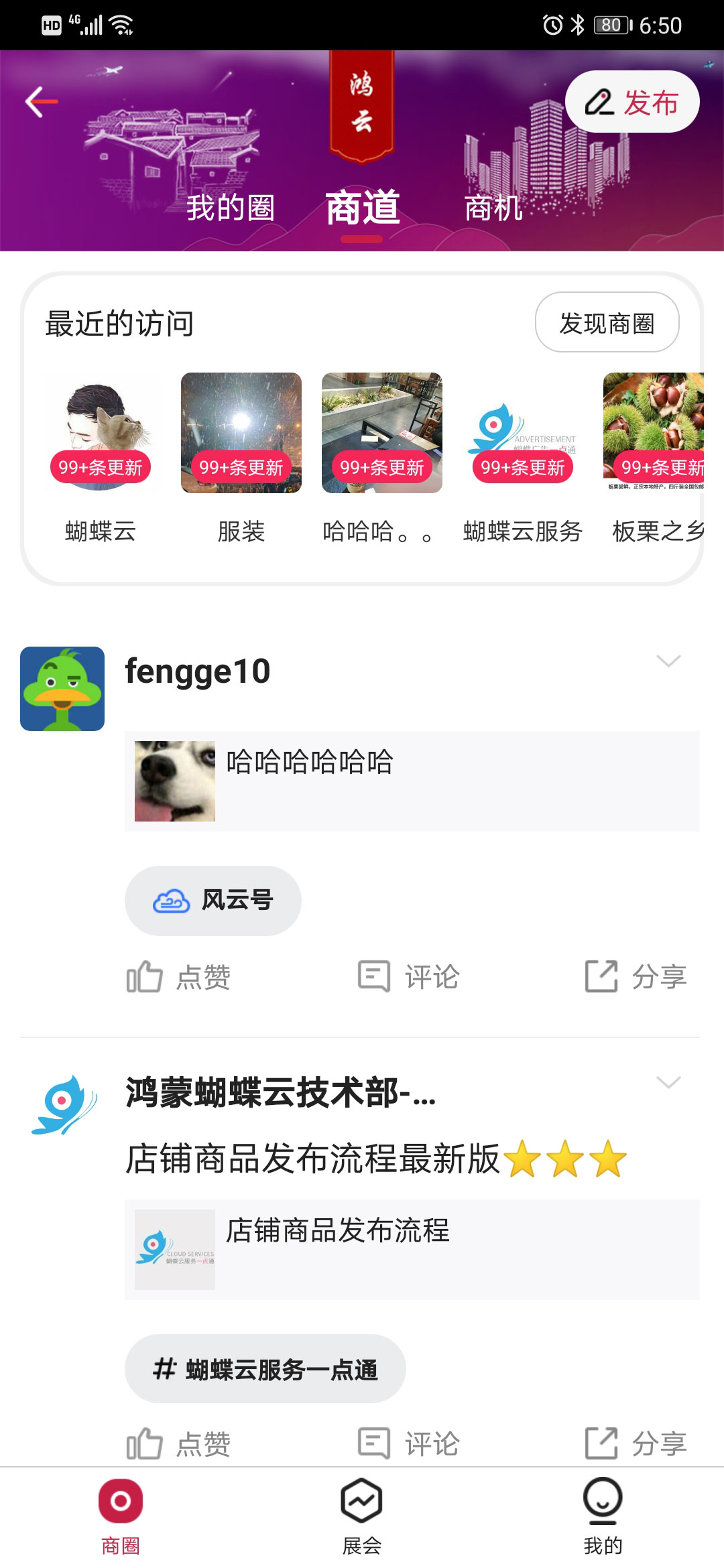Open the 蝴蝶云 circle

[101, 434]
